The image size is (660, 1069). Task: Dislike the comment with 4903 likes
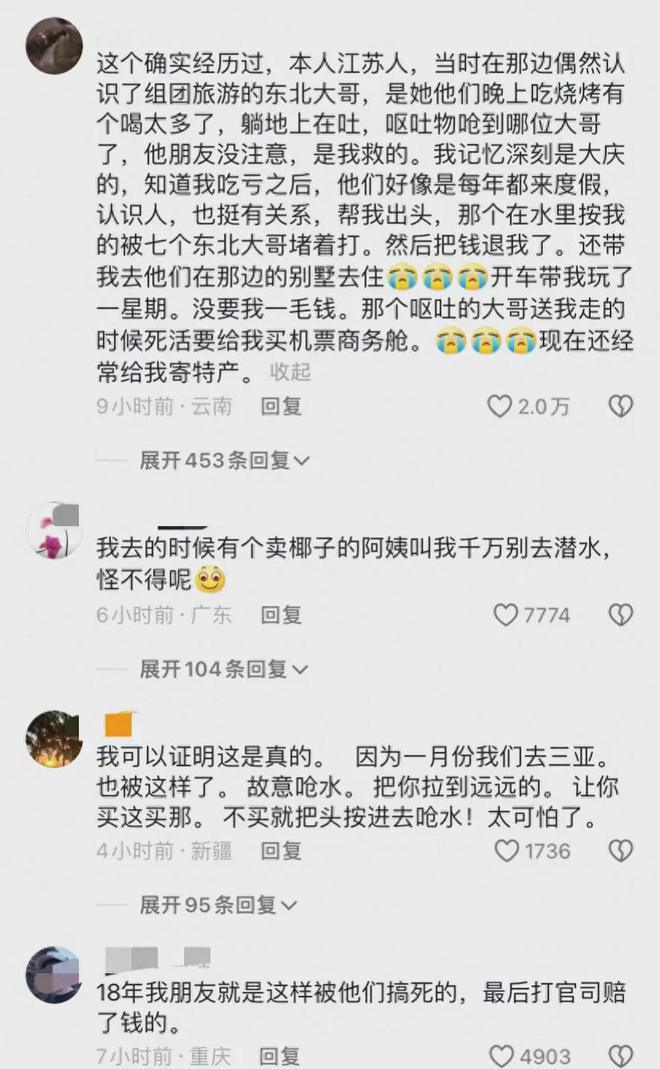pyautogui.click(x=621, y=1056)
